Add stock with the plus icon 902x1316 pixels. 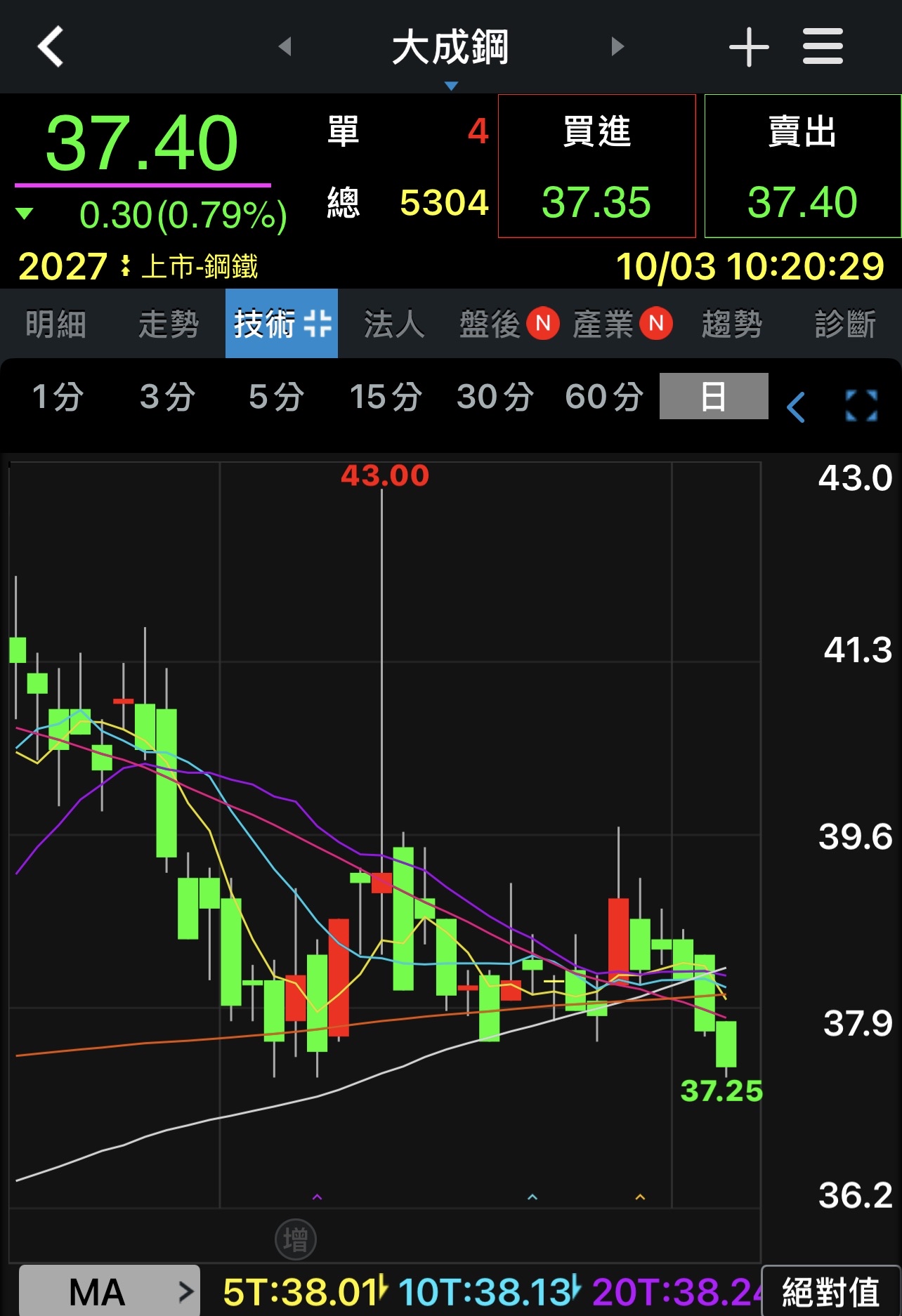click(749, 46)
